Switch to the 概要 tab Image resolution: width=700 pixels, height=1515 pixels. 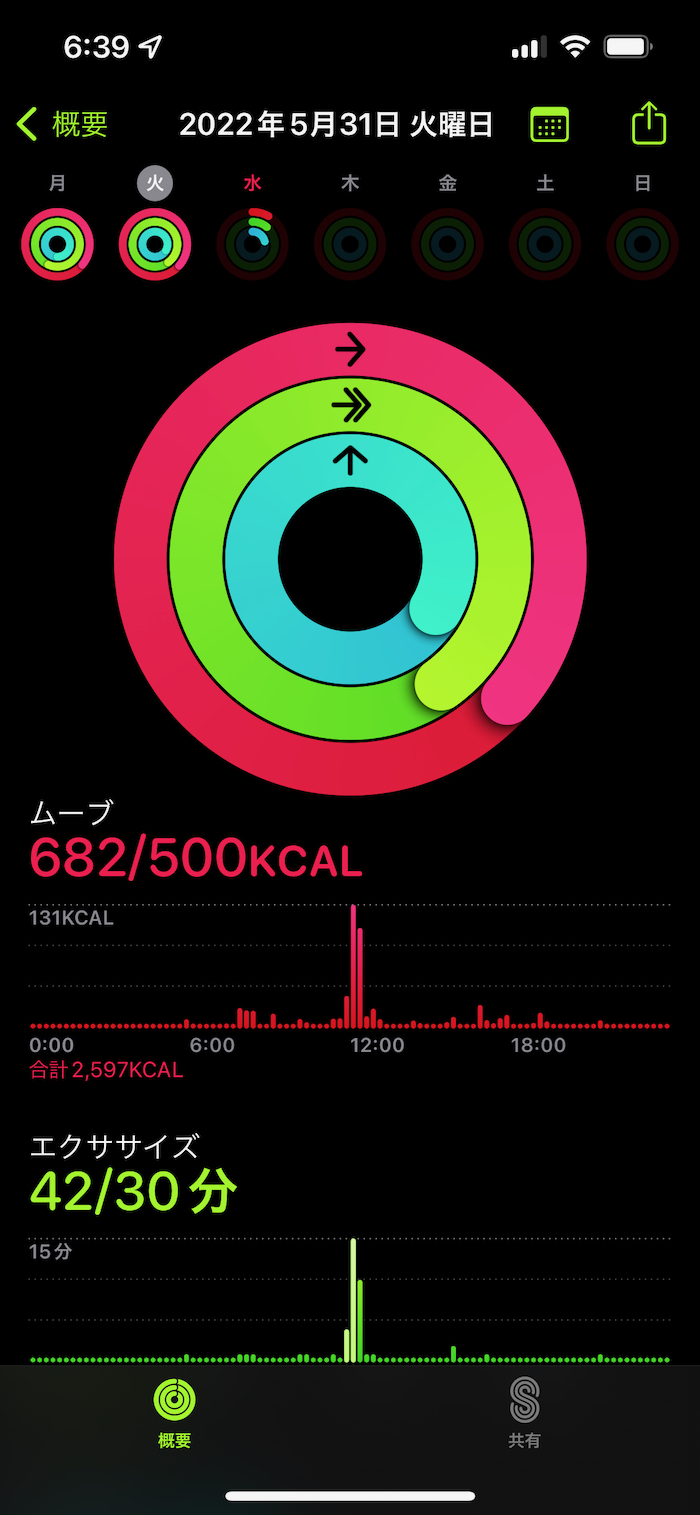point(175,1413)
